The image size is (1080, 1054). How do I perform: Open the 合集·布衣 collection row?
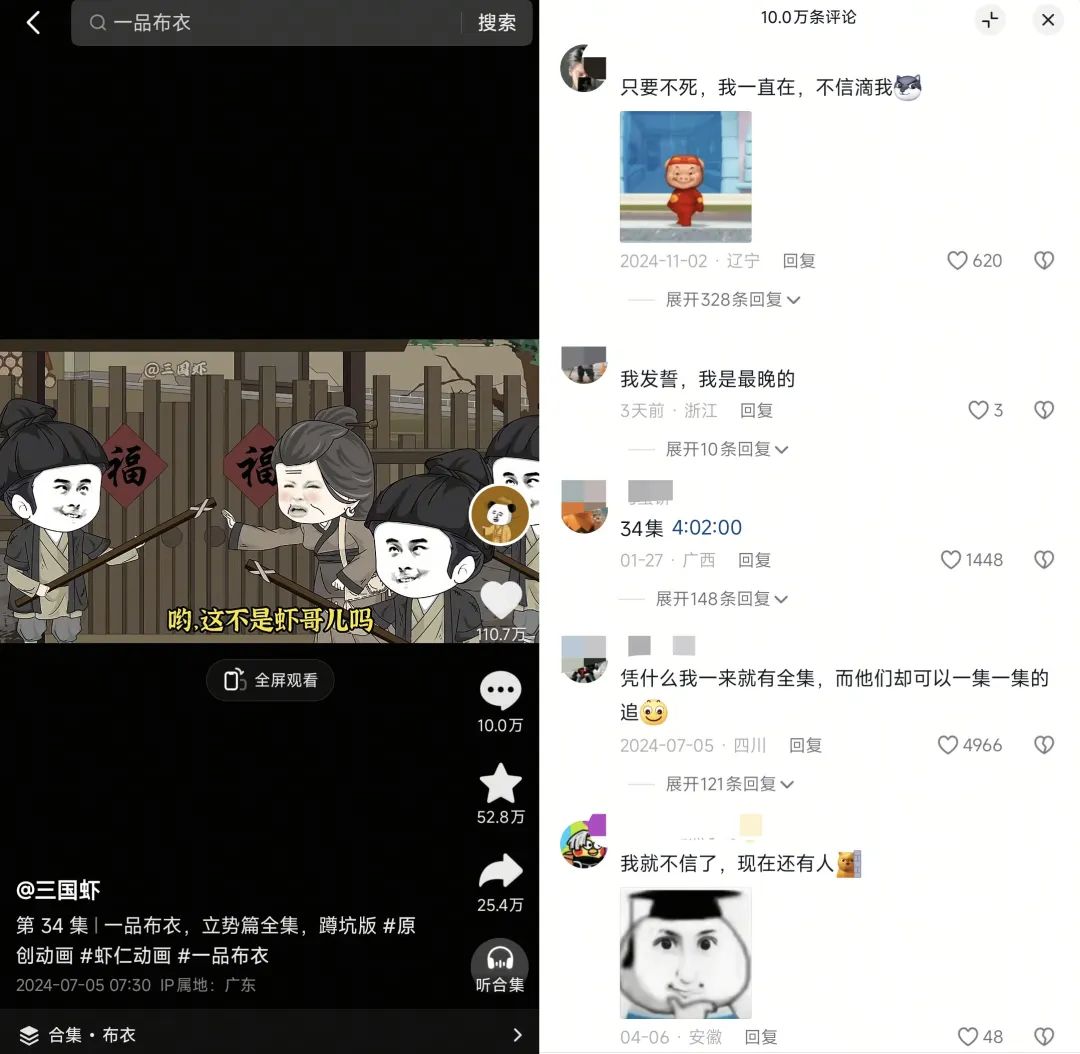coord(270,1035)
